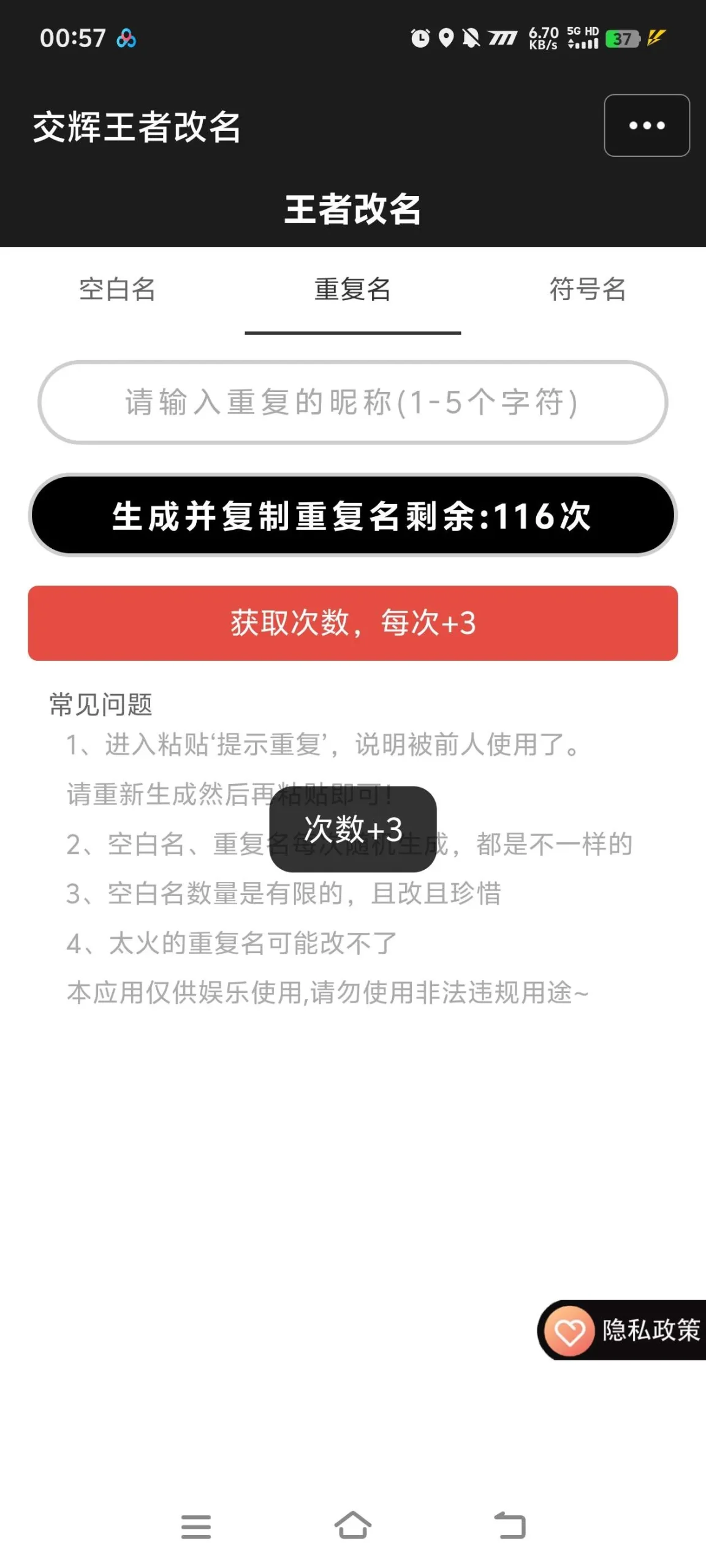Tap the battery indicator showing 37
The width and height of the screenshot is (706, 1568).
[621, 39]
